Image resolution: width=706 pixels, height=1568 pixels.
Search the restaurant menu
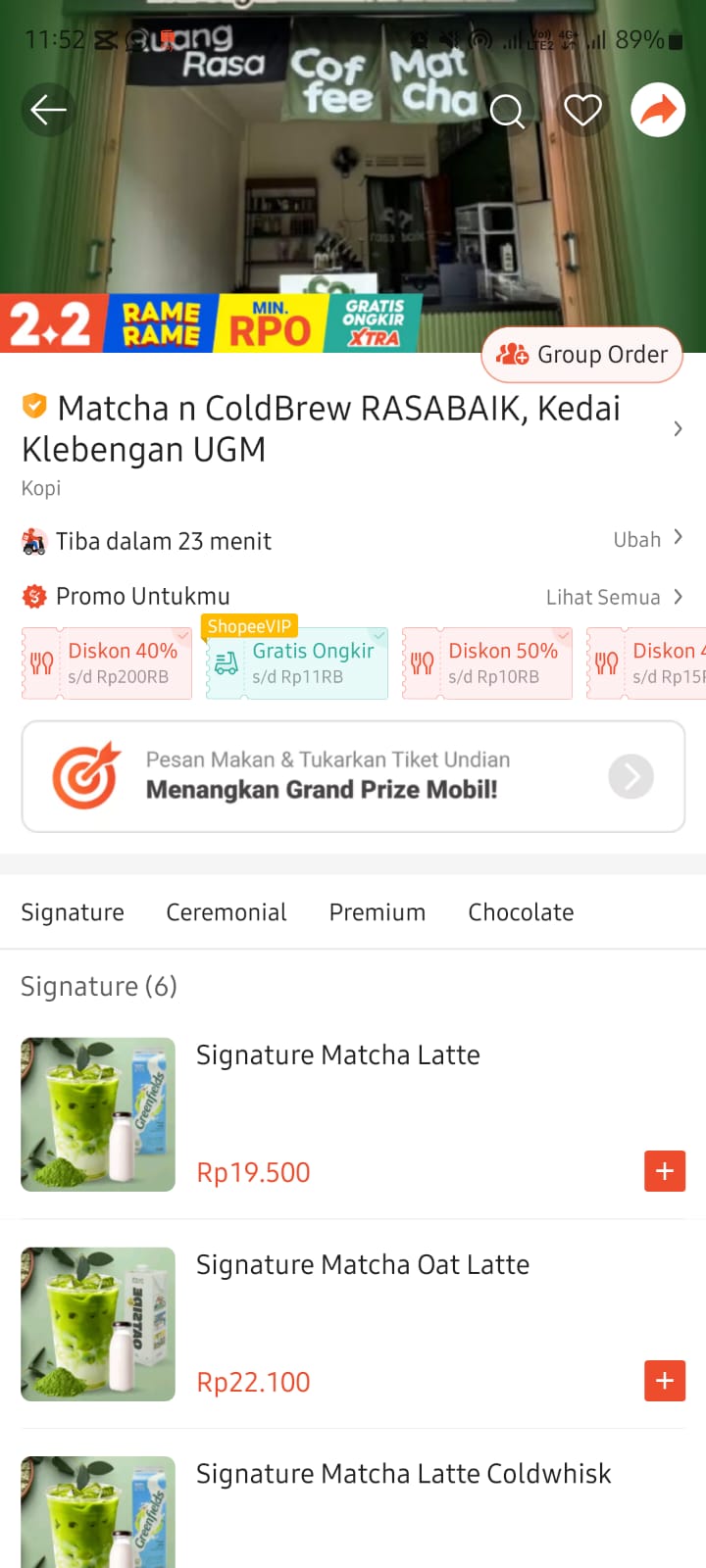(507, 111)
